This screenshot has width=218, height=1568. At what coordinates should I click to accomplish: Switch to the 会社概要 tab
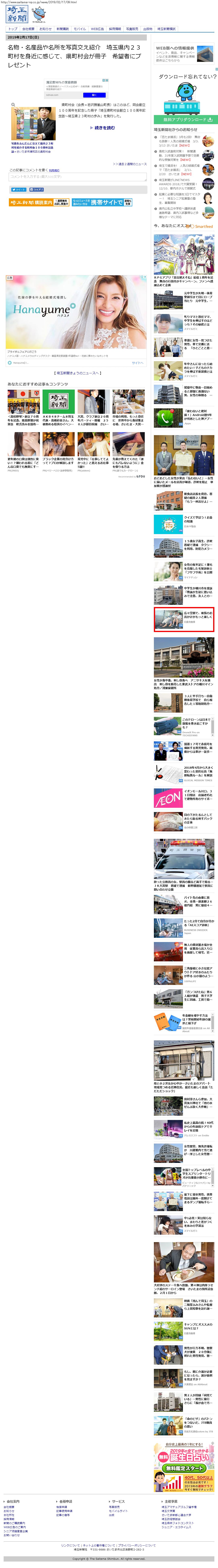pyautogui.click(x=28, y=29)
